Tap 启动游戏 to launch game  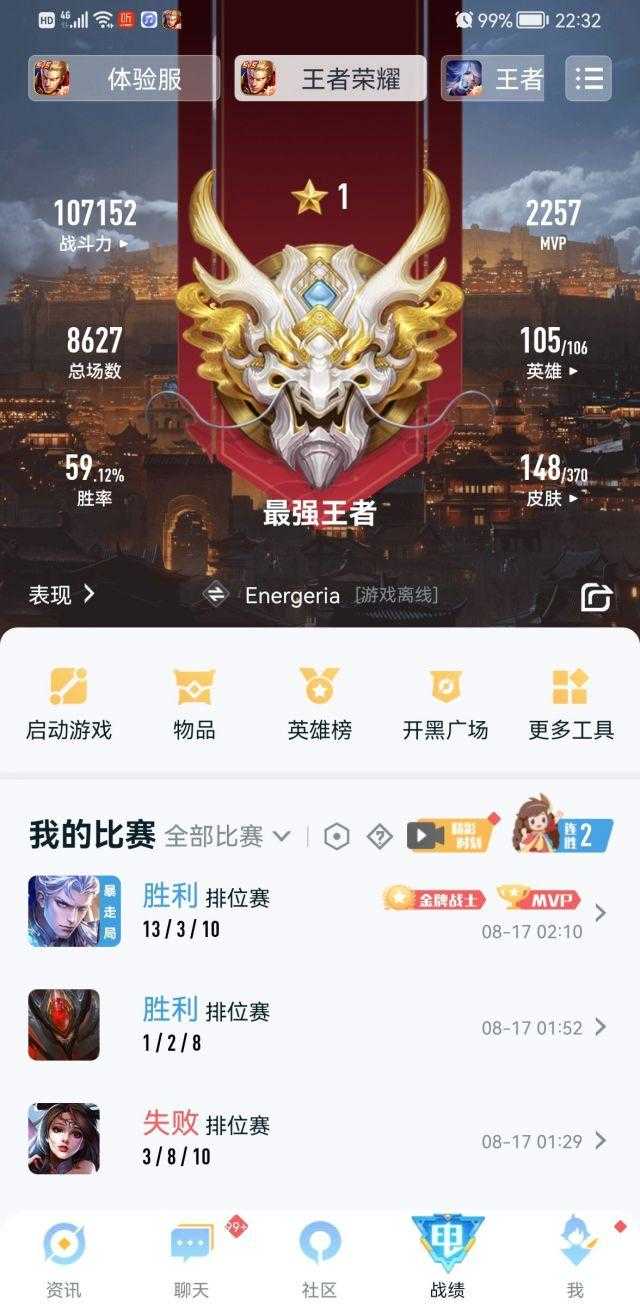(68, 704)
